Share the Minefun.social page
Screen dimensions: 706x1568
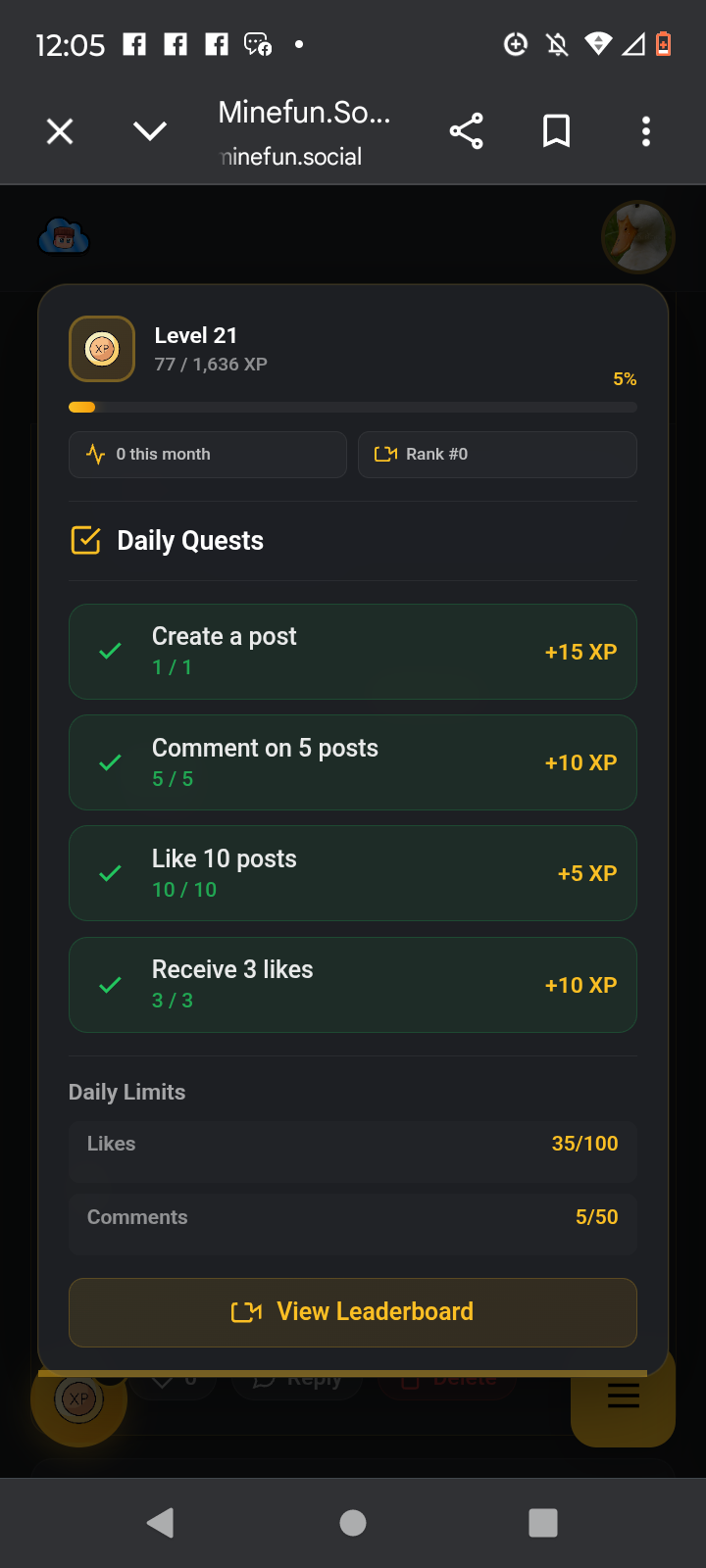point(466,131)
